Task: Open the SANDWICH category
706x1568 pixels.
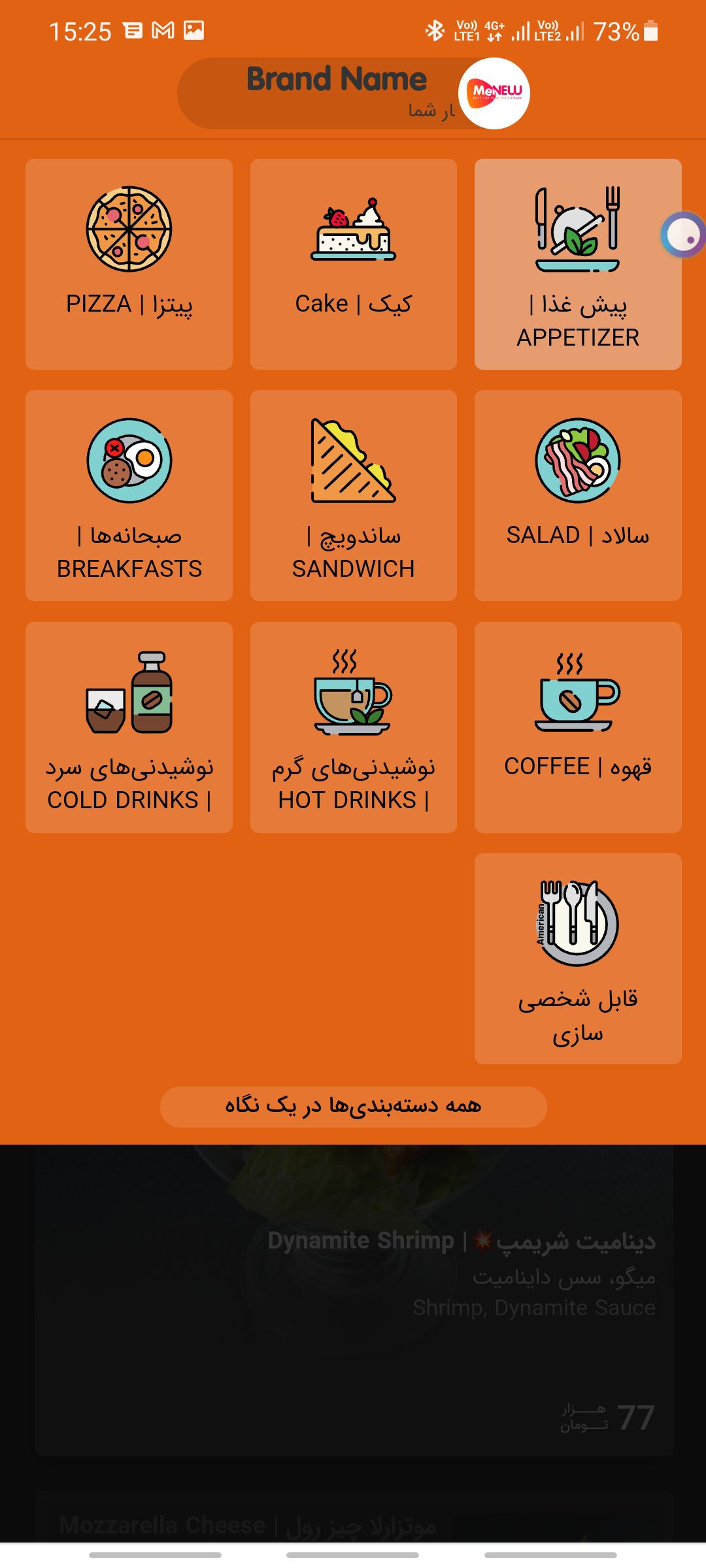Action: pos(353,495)
